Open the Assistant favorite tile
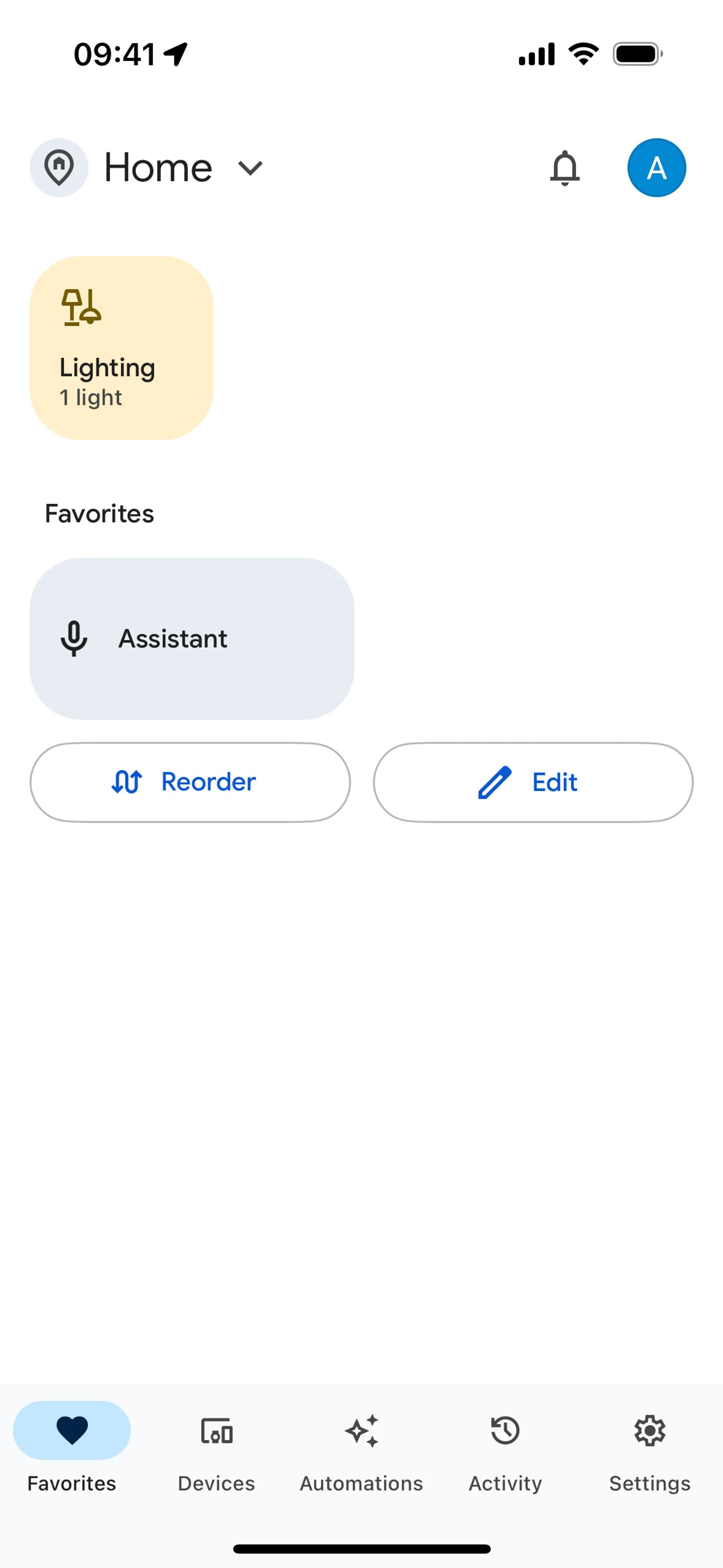 tap(192, 639)
